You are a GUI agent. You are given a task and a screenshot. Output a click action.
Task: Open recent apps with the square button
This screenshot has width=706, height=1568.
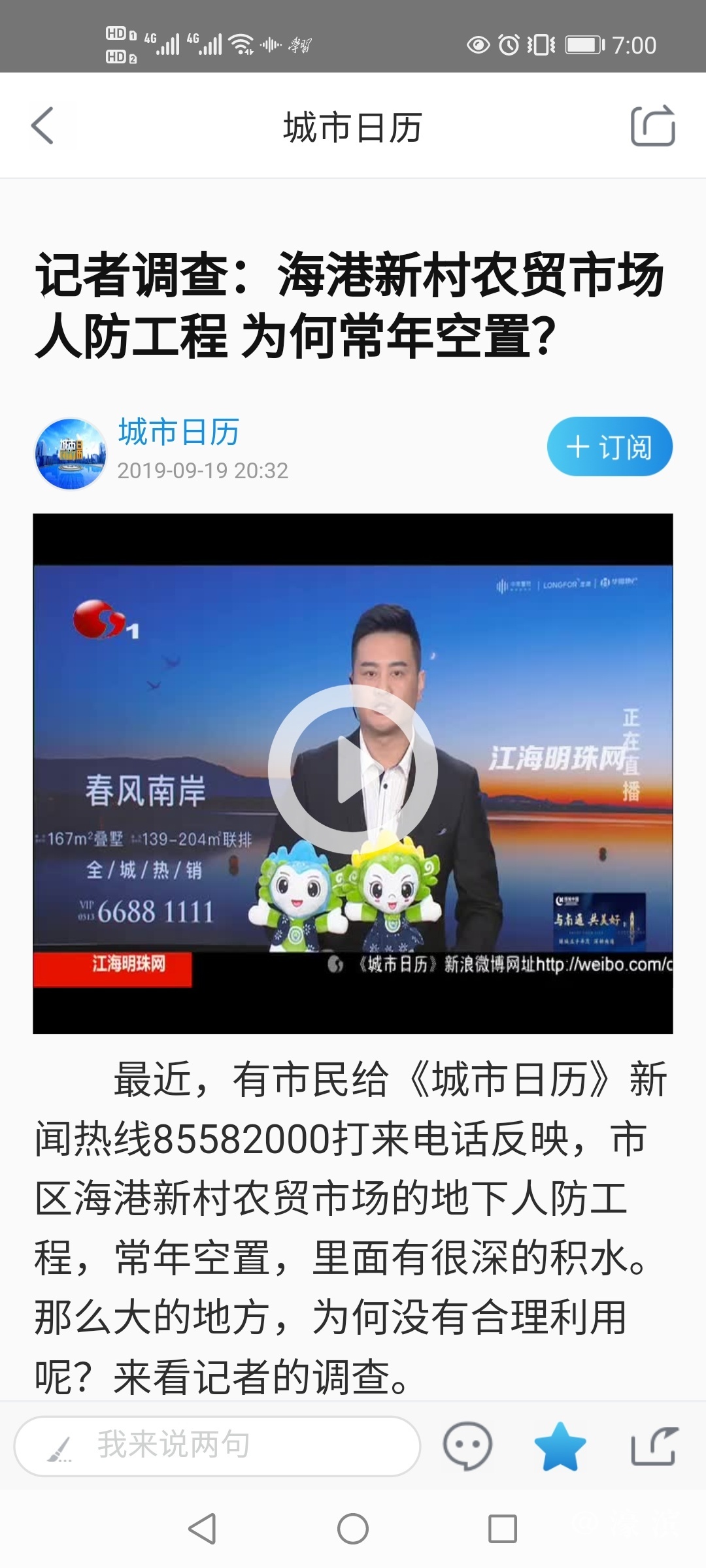[502, 1529]
